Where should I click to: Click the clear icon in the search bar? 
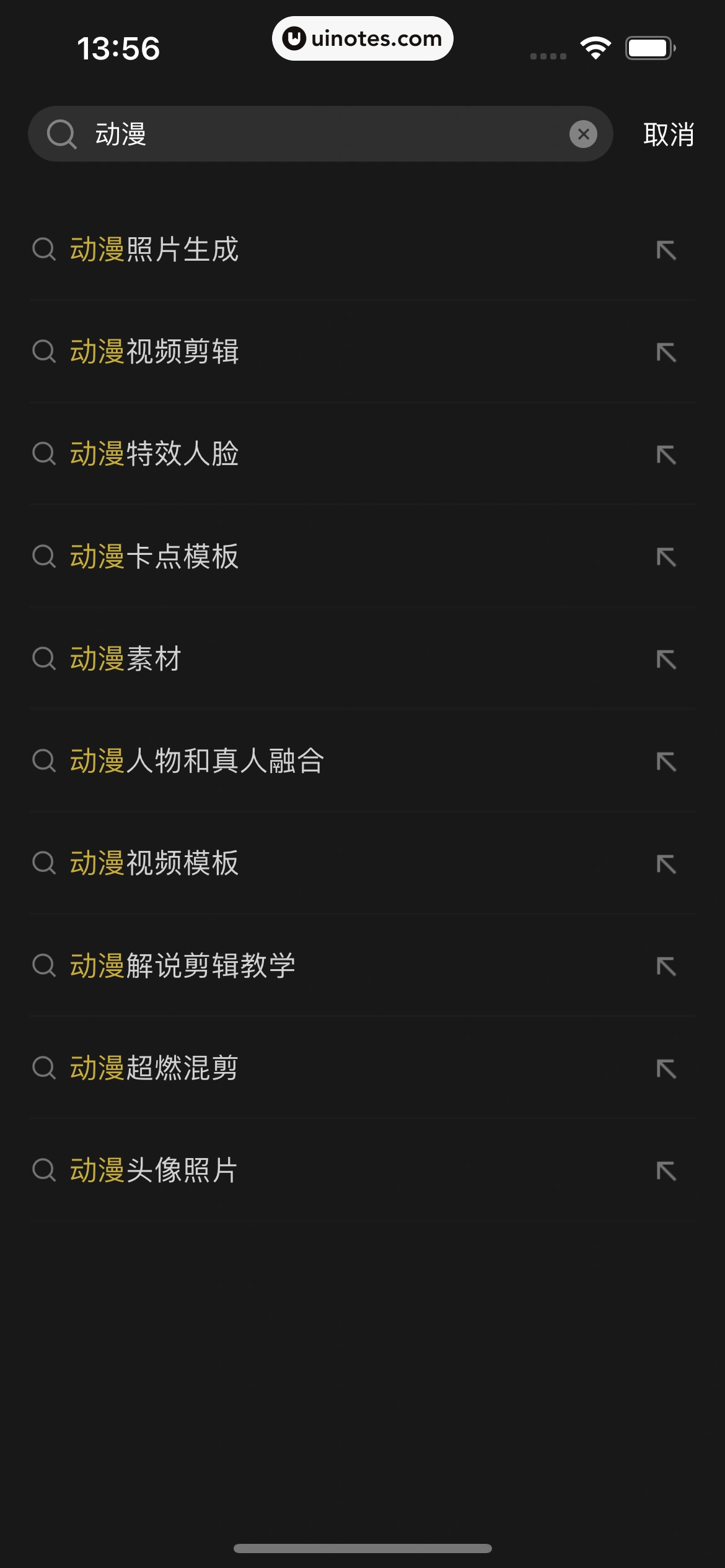pos(582,134)
